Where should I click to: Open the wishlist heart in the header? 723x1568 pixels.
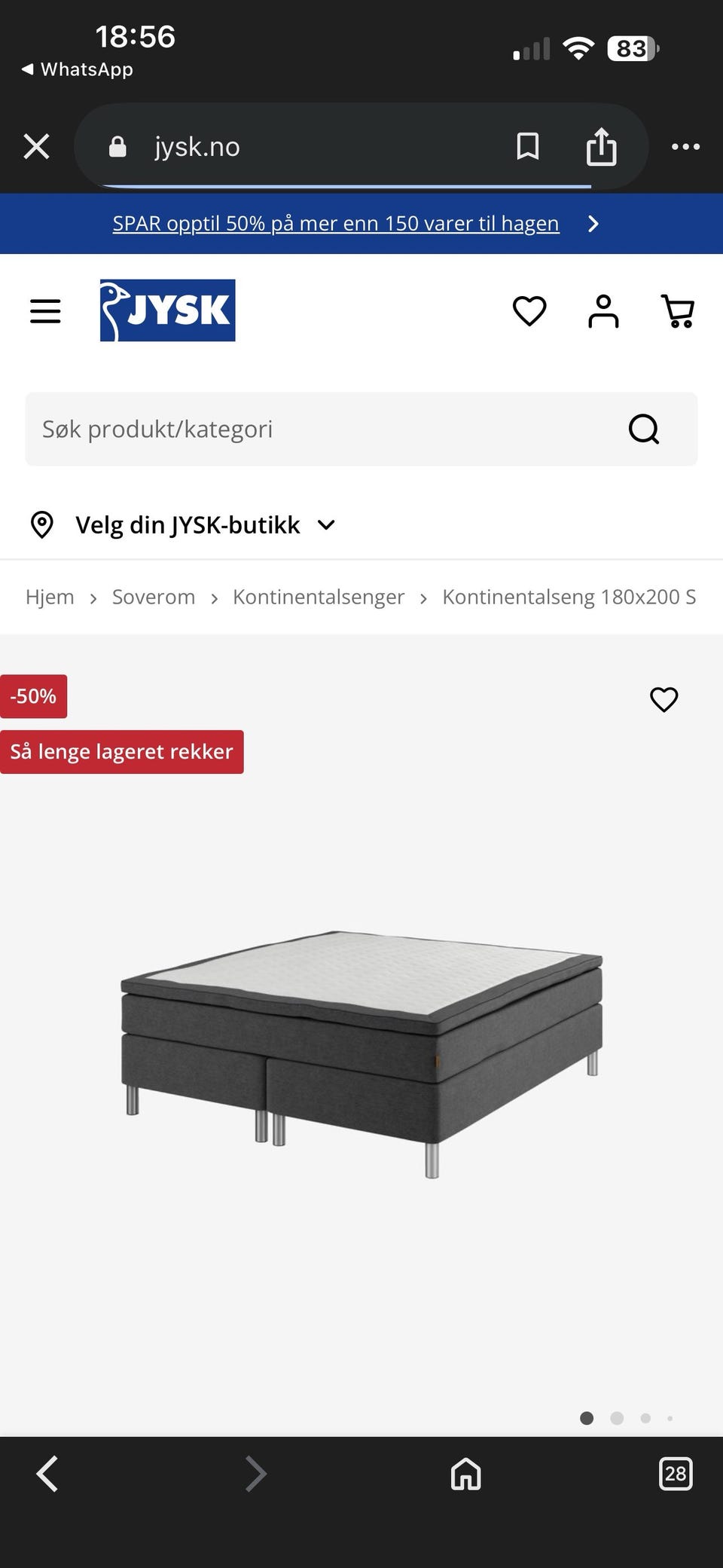[x=529, y=310]
